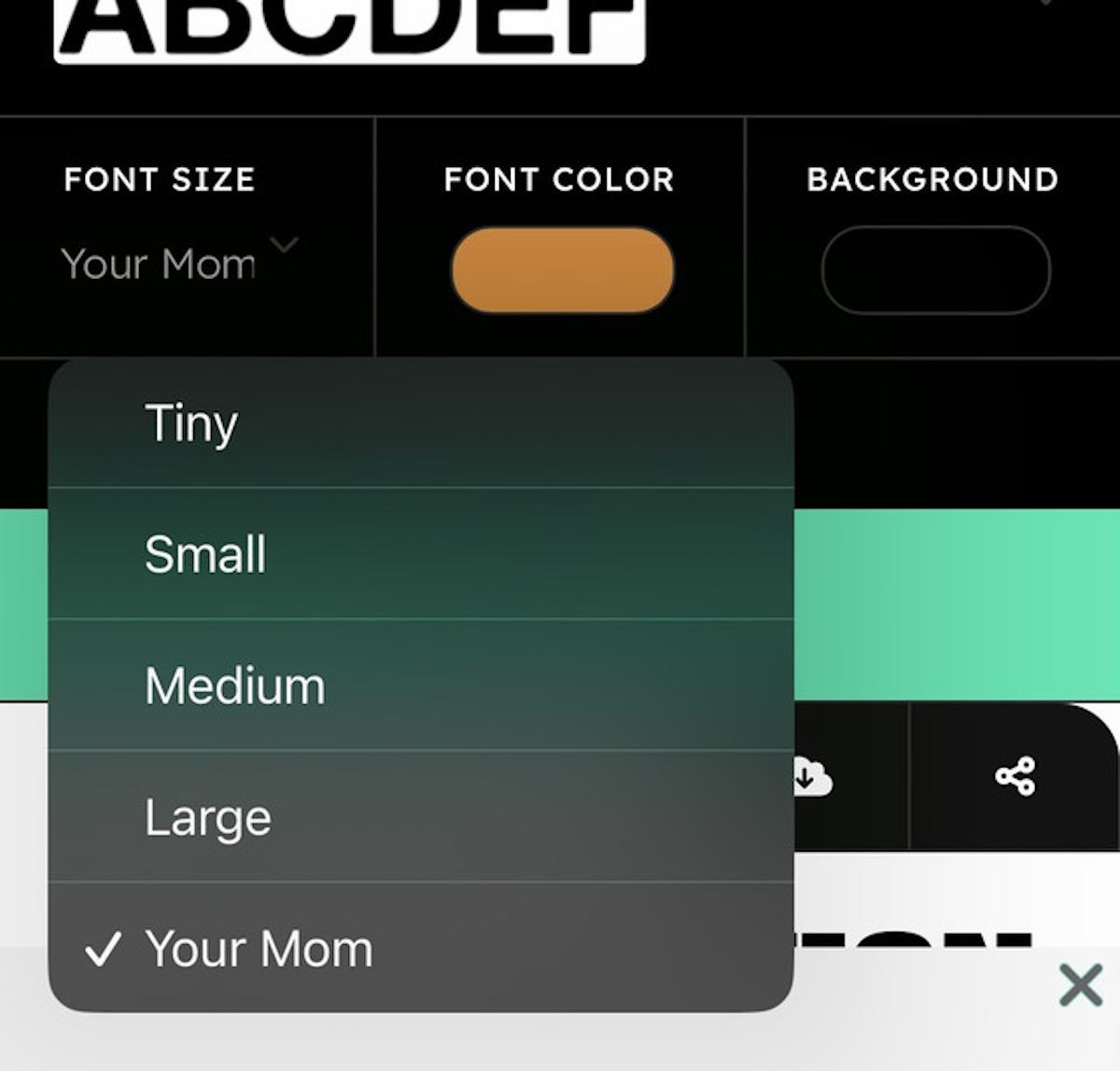Open the orange font color swatch

[x=562, y=270]
